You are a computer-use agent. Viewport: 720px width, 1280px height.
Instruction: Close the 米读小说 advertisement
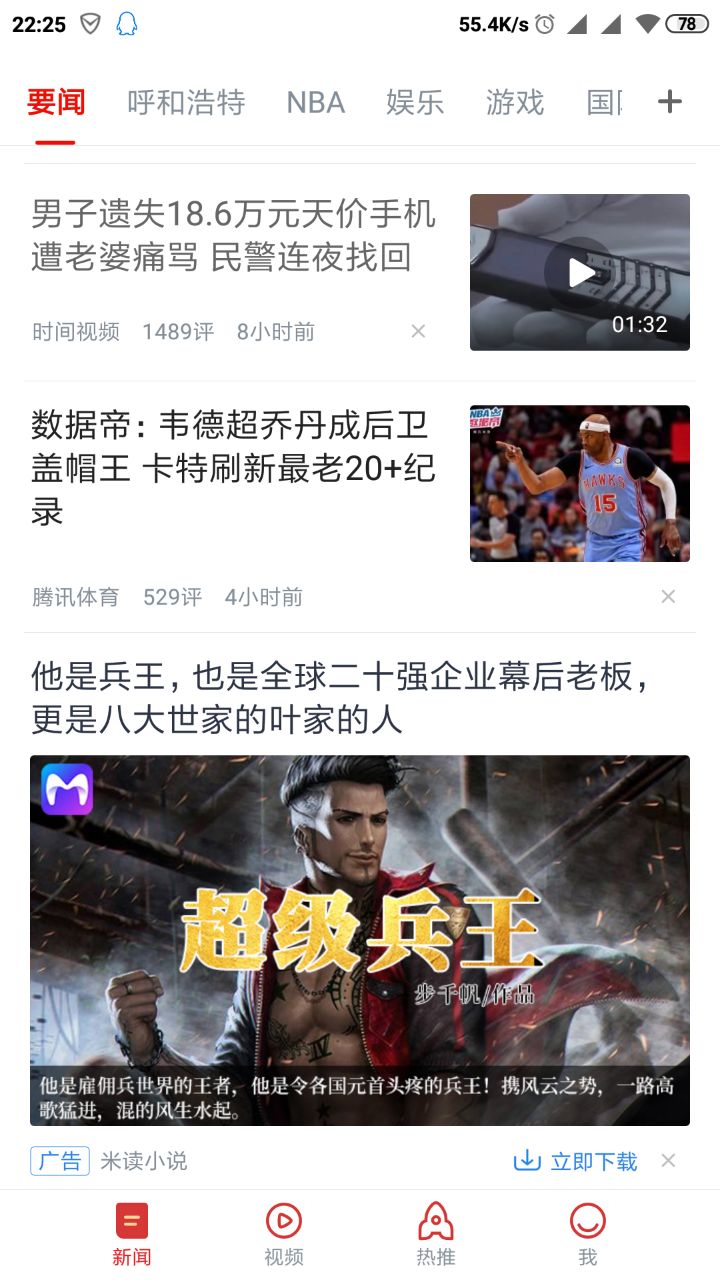click(668, 1161)
